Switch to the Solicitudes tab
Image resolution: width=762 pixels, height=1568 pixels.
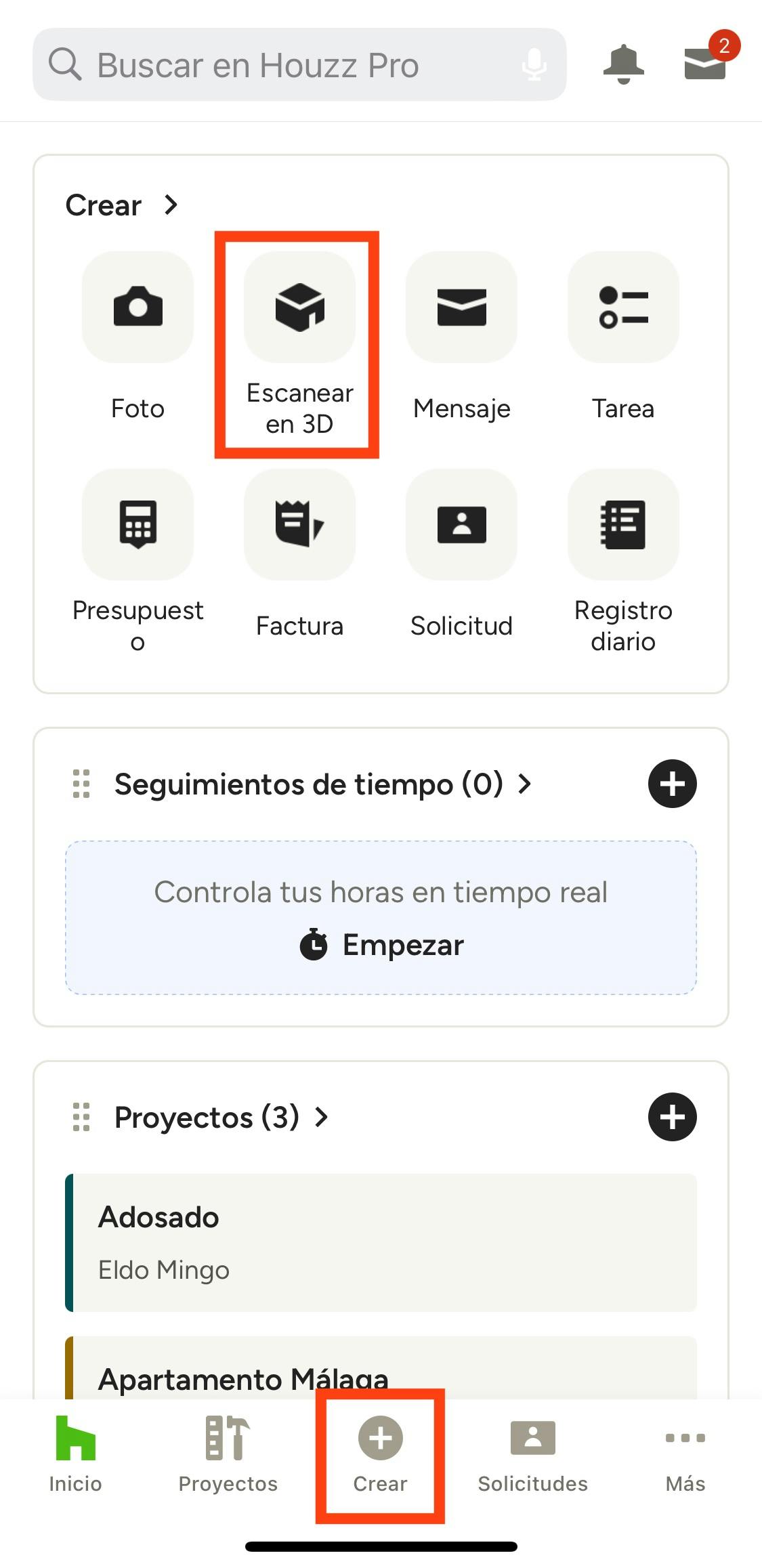532,1454
